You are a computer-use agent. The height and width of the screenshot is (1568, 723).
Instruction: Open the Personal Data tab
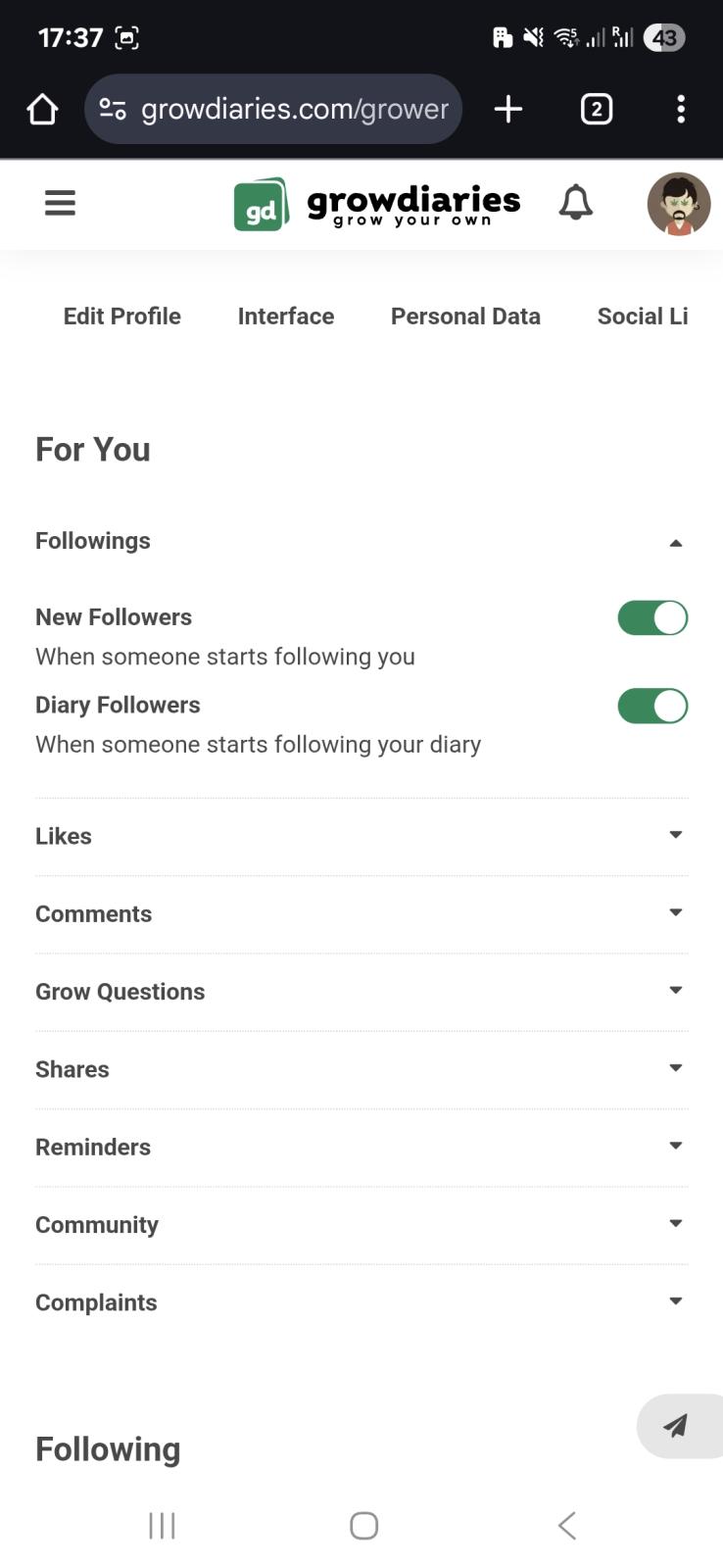click(x=465, y=317)
